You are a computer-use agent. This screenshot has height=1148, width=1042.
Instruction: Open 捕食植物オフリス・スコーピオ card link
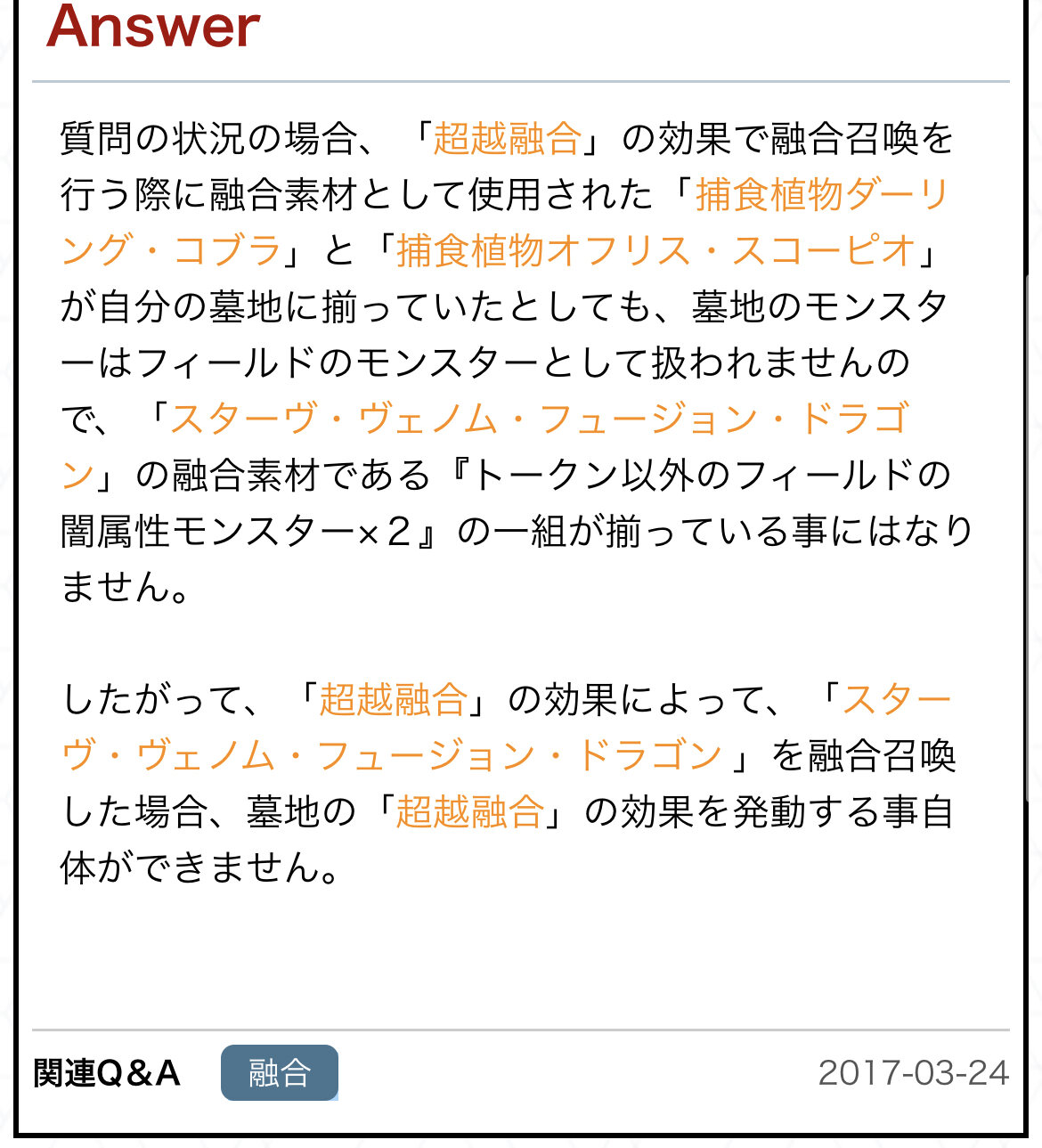click(x=655, y=251)
